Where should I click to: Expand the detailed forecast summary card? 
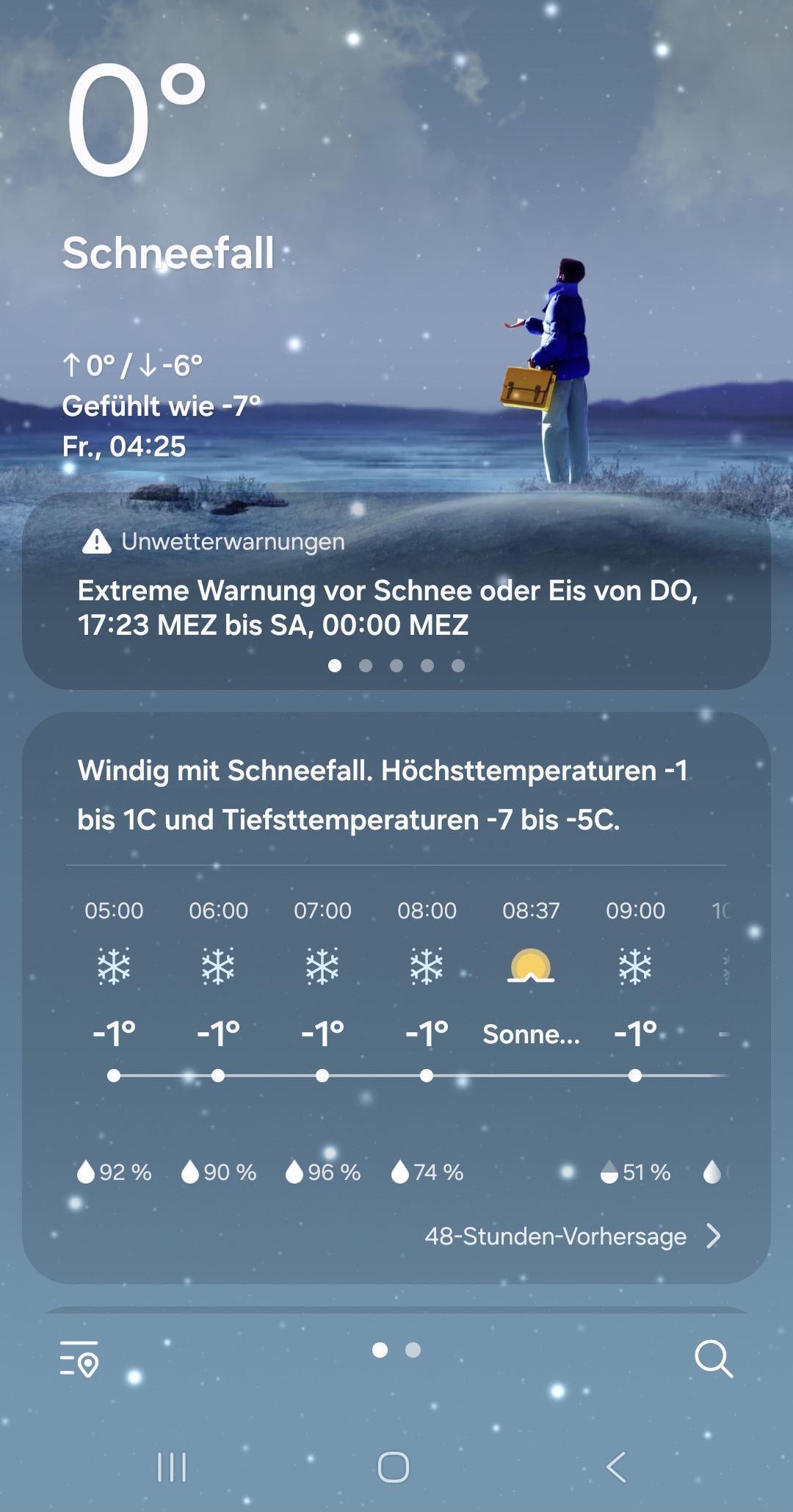coord(396,797)
